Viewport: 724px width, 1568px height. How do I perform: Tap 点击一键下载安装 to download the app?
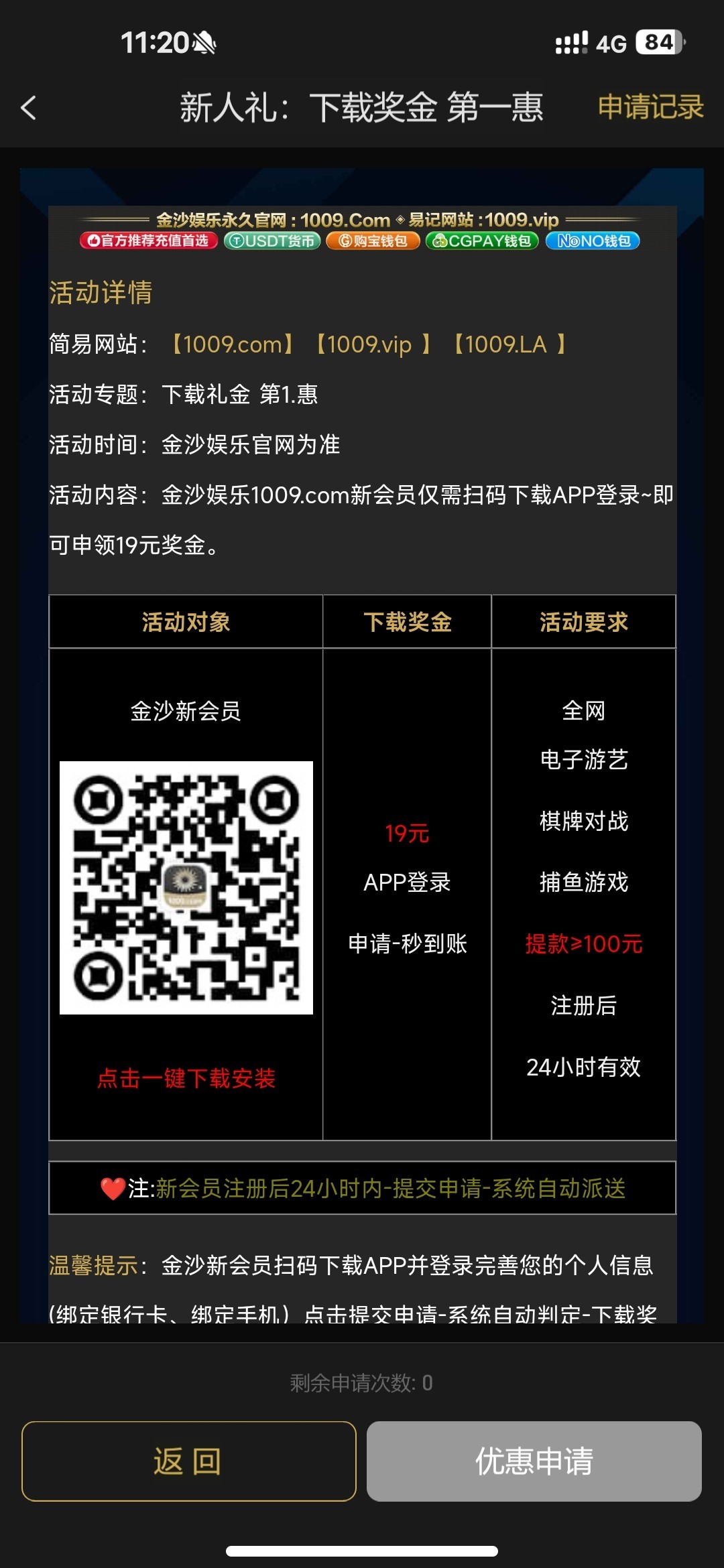186,1078
